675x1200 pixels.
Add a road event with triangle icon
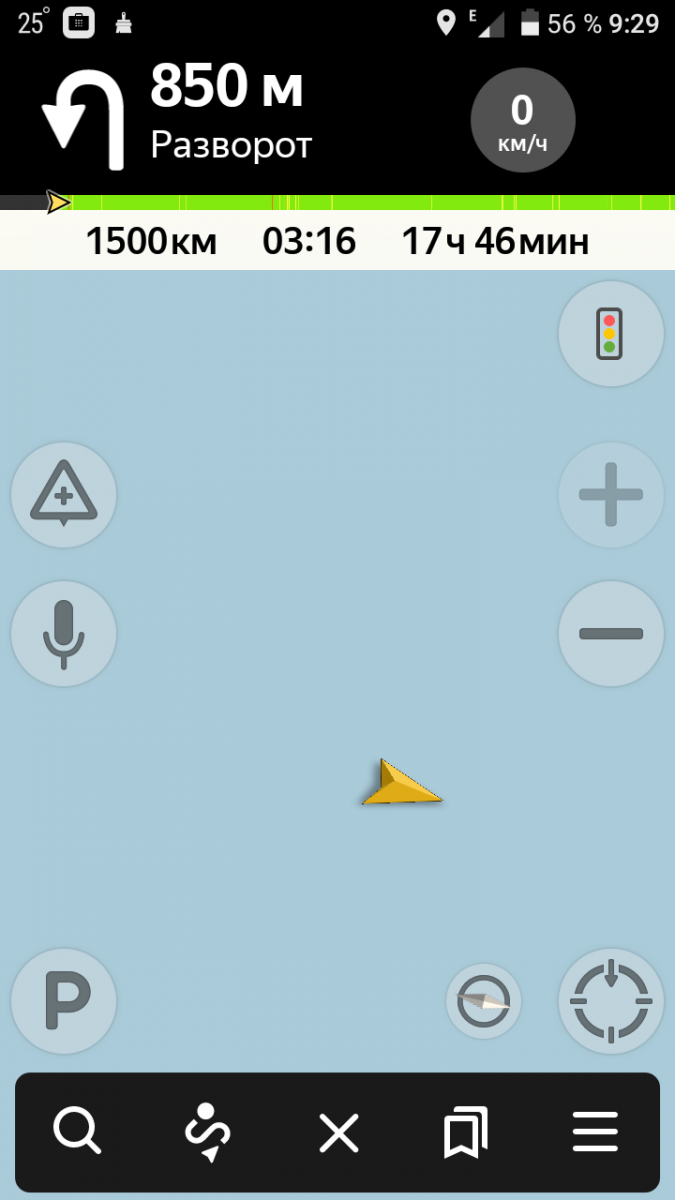coord(64,495)
